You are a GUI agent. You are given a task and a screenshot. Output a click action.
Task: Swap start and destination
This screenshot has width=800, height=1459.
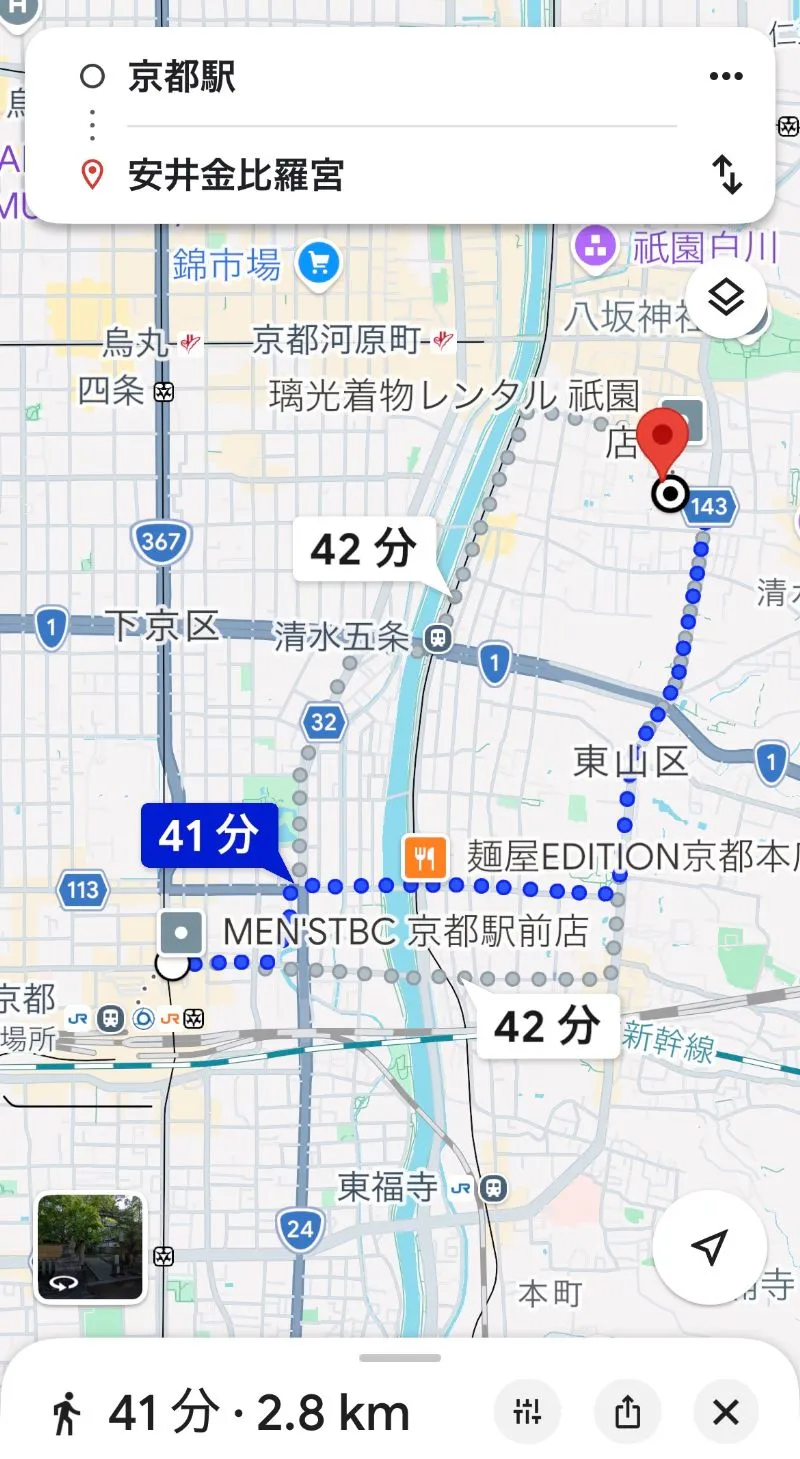pyautogui.click(x=727, y=175)
